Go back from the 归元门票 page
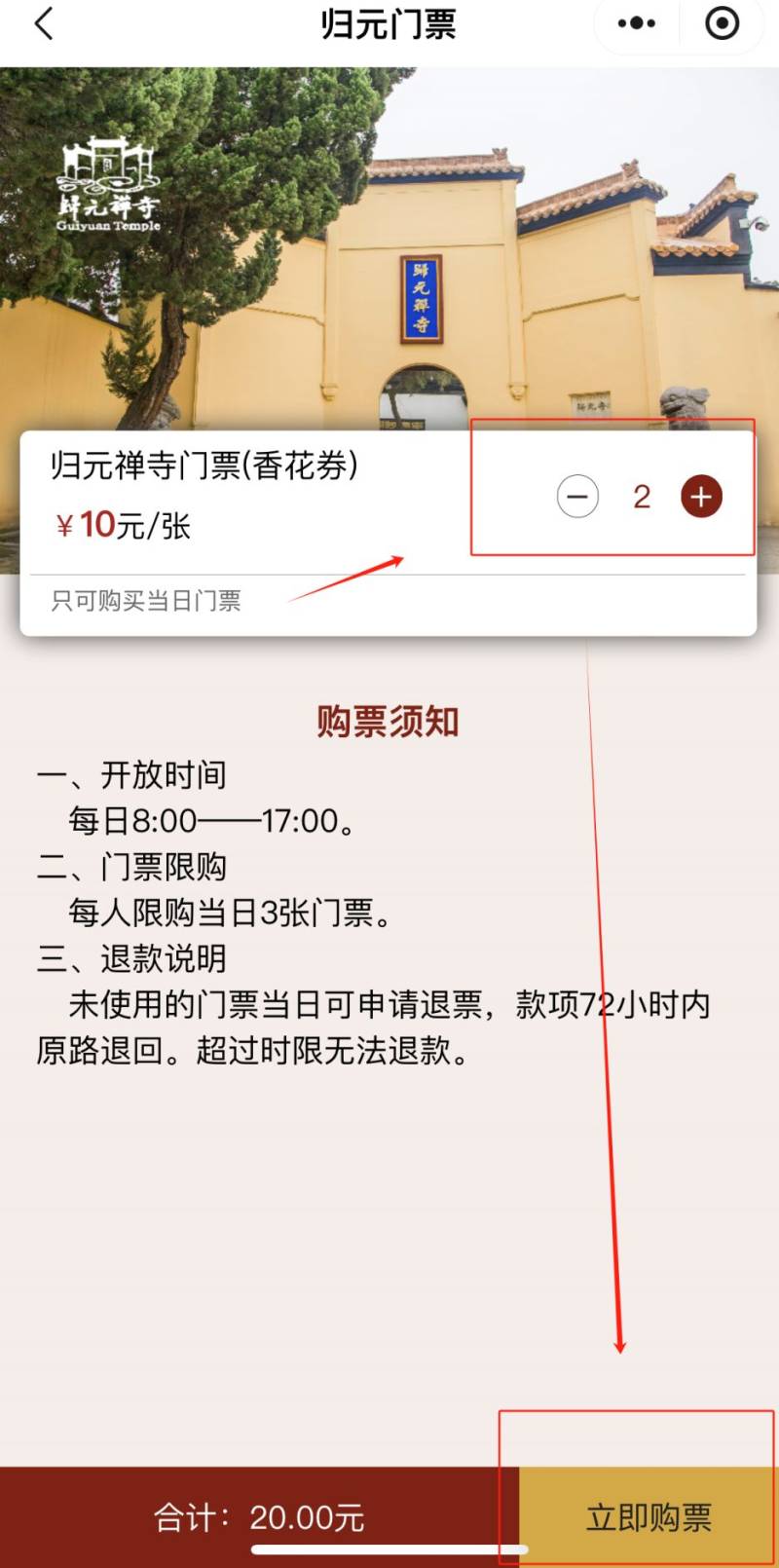Image resolution: width=779 pixels, height=1568 pixels. [44, 23]
